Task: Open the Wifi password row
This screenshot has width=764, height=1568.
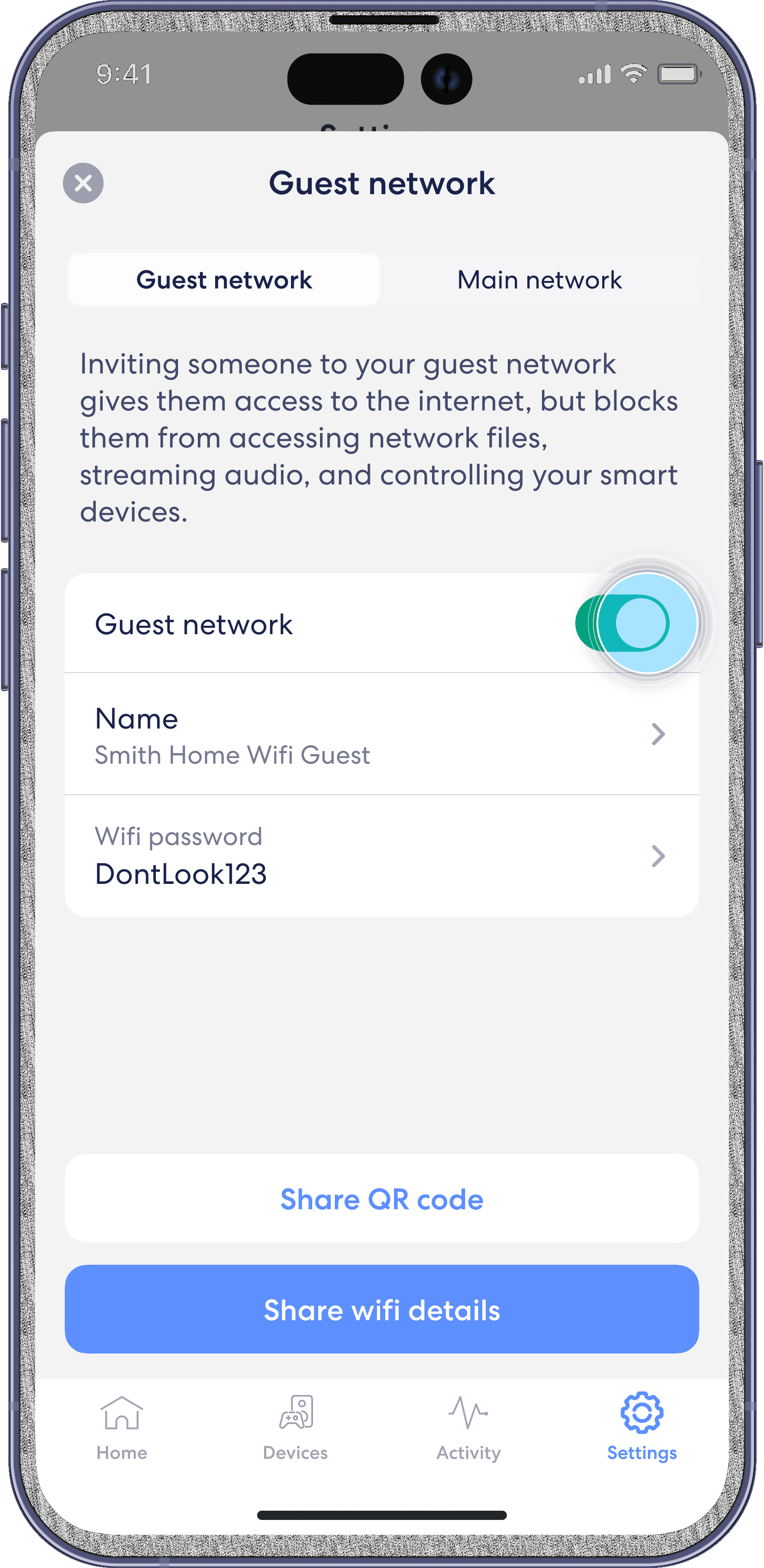Action: (382, 856)
